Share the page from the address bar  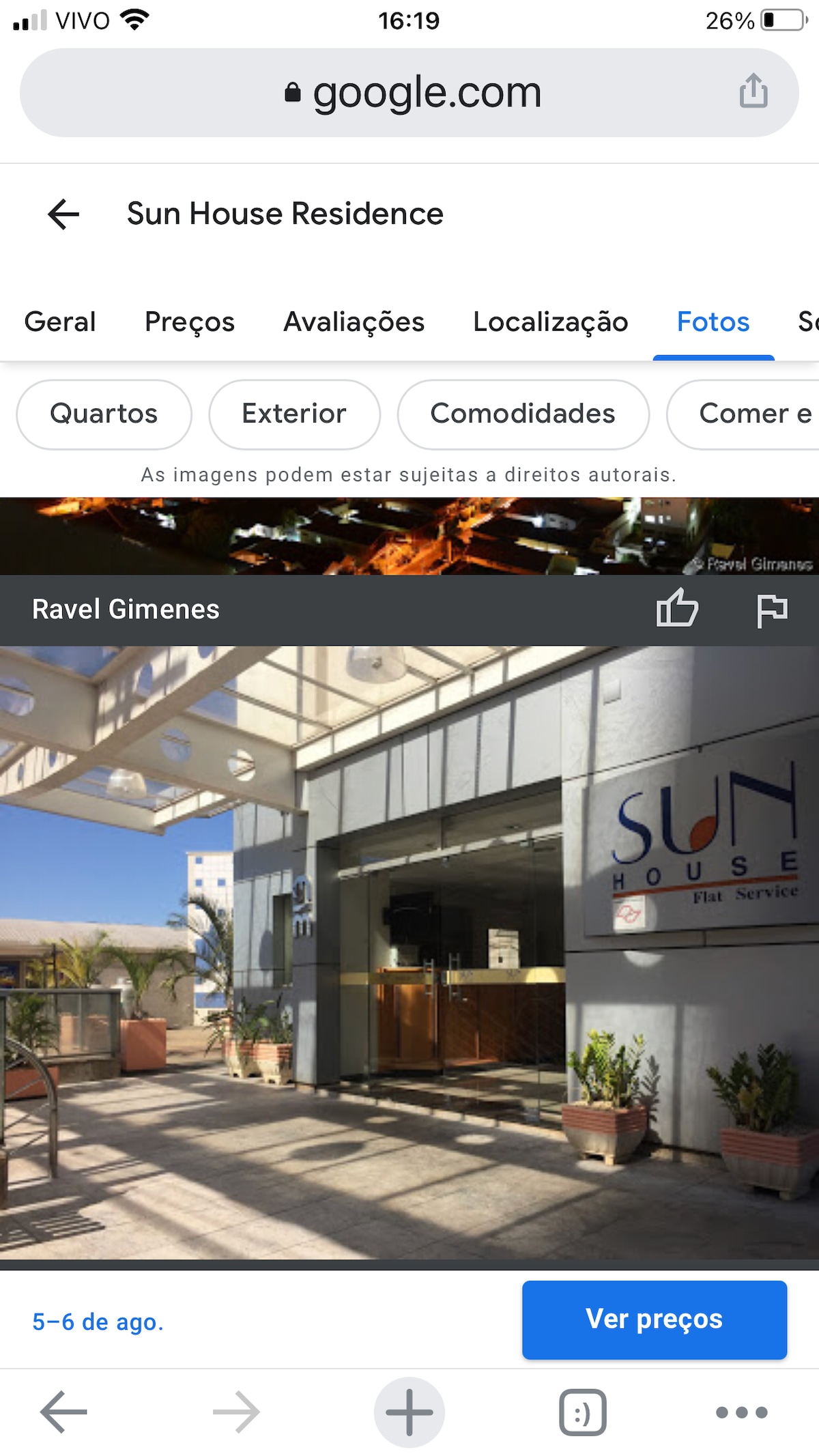753,91
